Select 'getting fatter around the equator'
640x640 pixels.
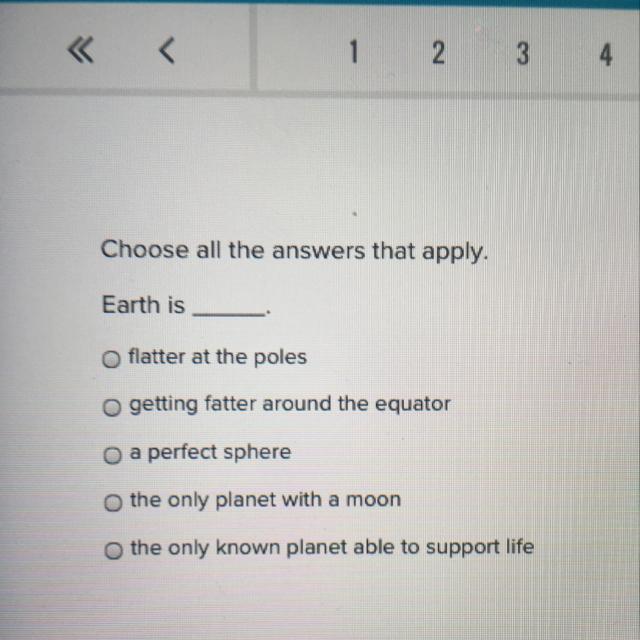113,408
